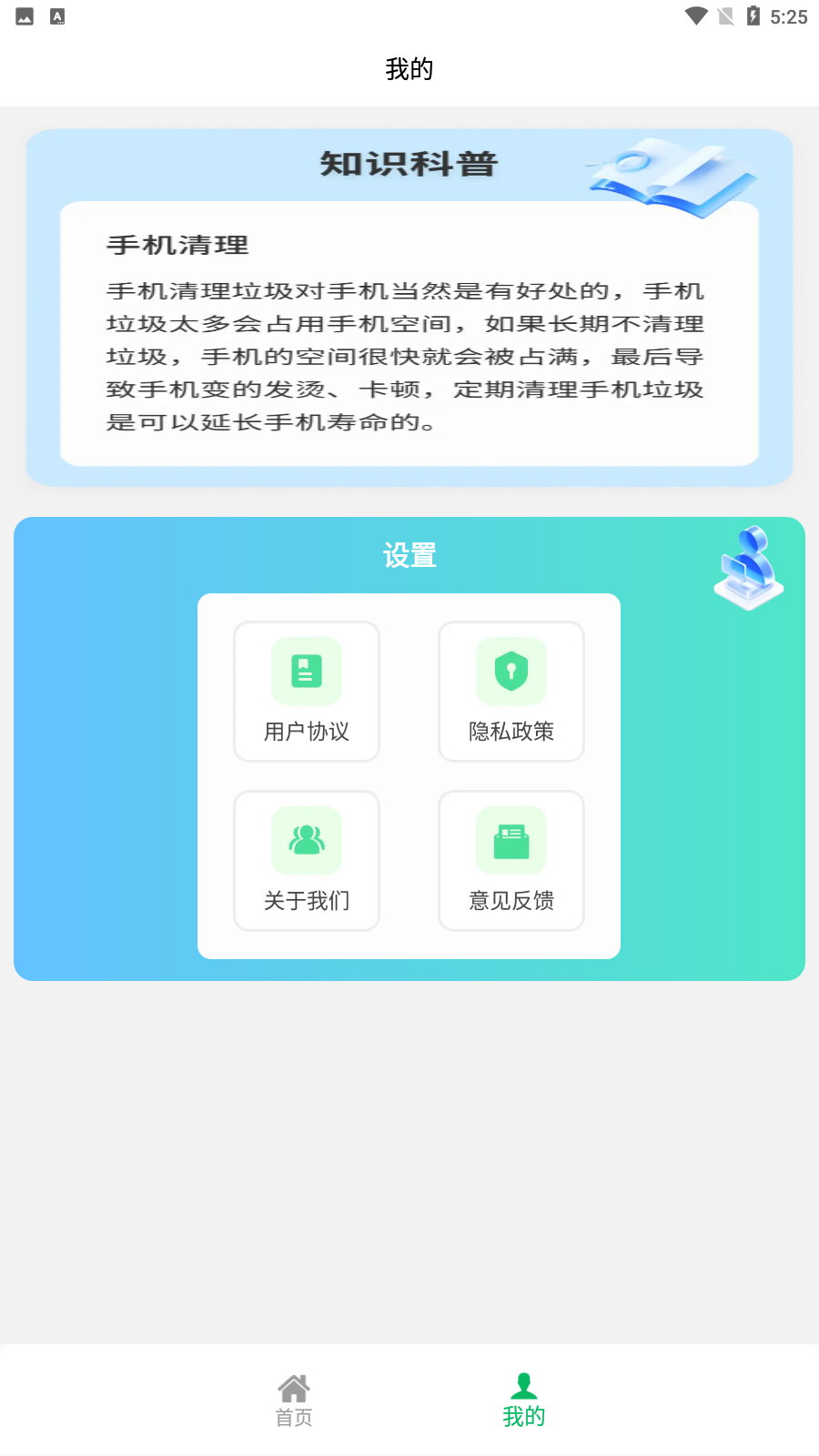Tap the 设置 section title
819x1456 pixels.
[409, 553]
